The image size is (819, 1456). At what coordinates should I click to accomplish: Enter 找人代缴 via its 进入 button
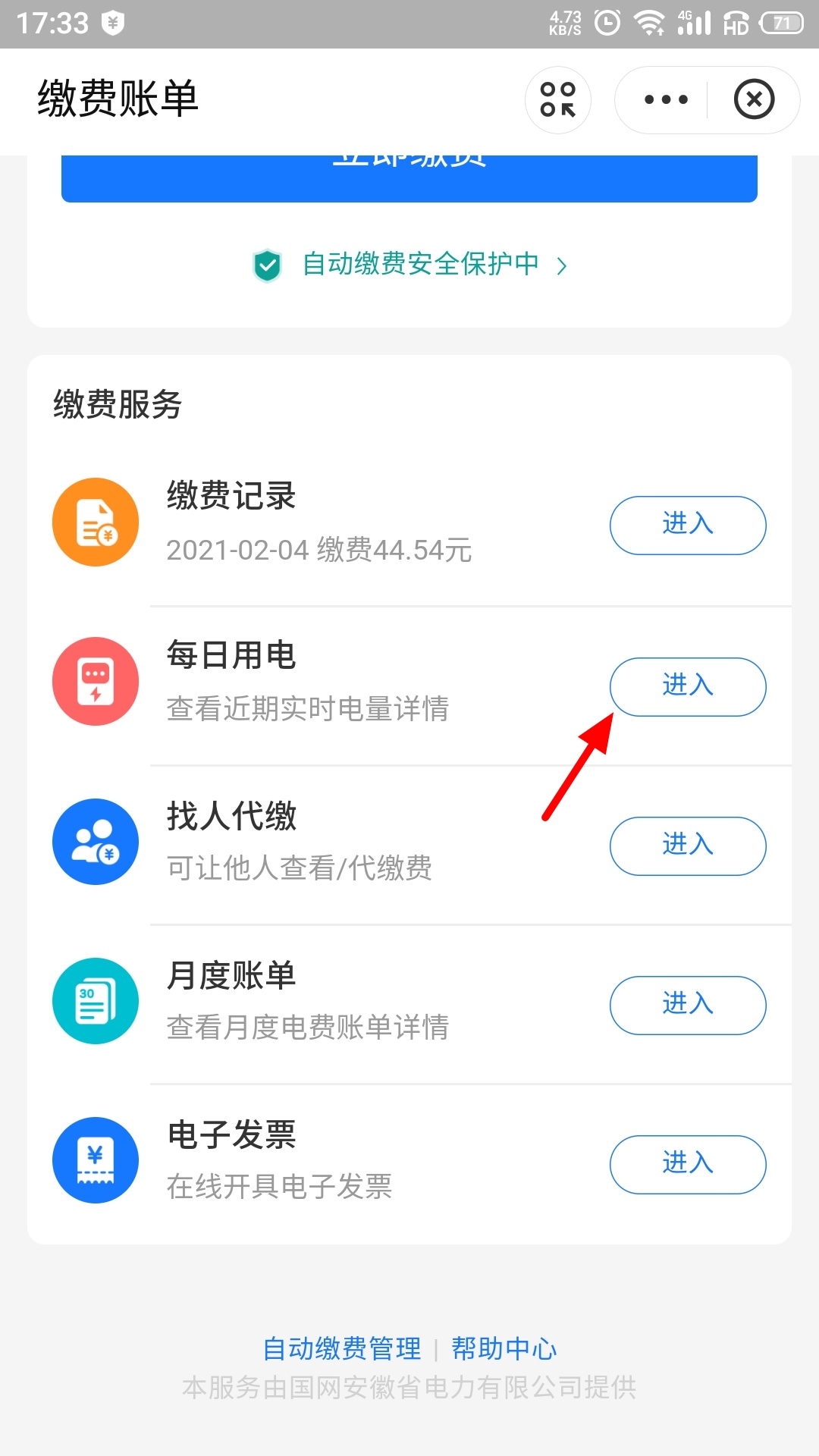[687, 846]
